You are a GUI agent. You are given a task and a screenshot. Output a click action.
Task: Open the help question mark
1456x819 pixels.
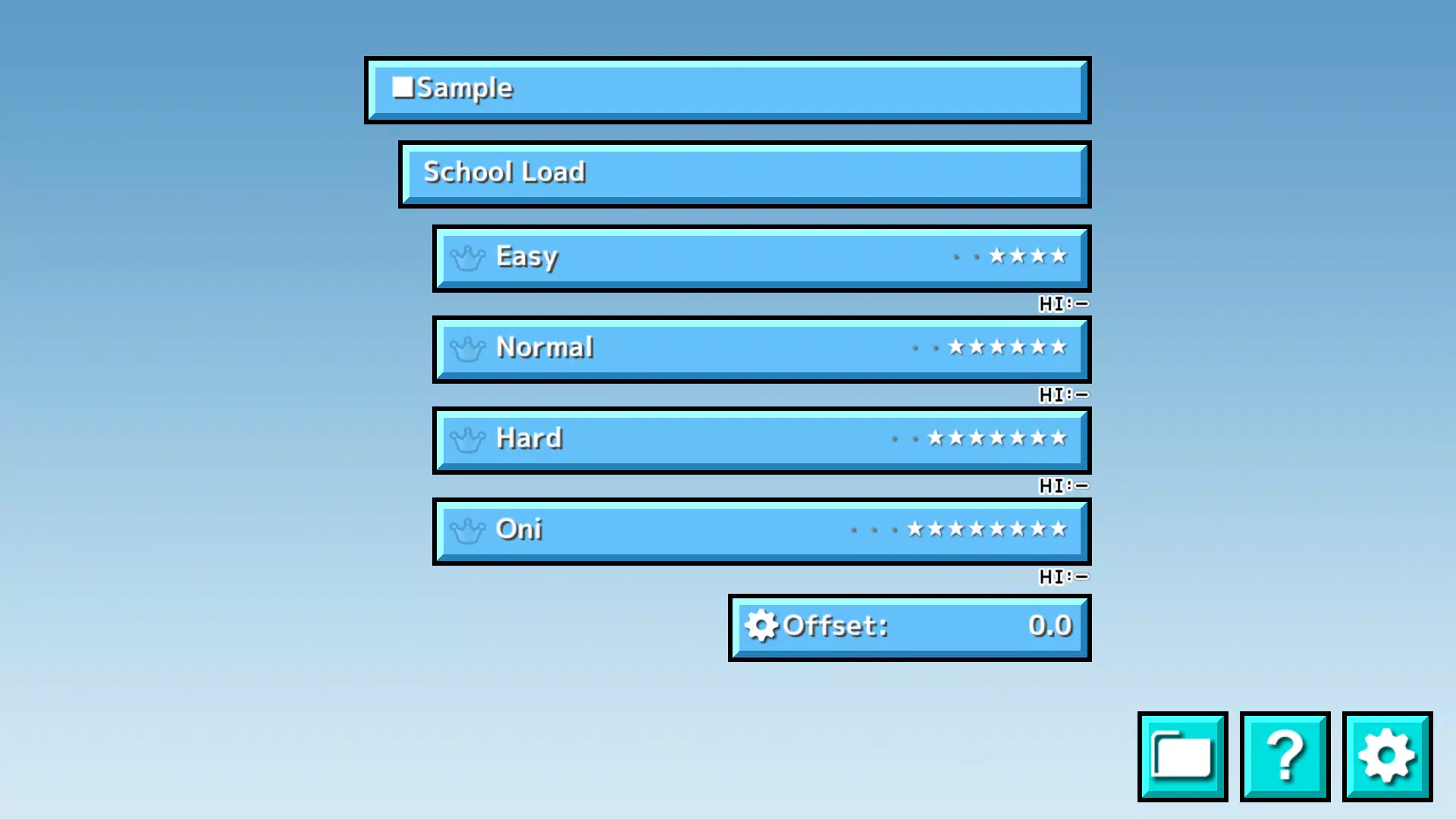pyautogui.click(x=1285, y=756)
